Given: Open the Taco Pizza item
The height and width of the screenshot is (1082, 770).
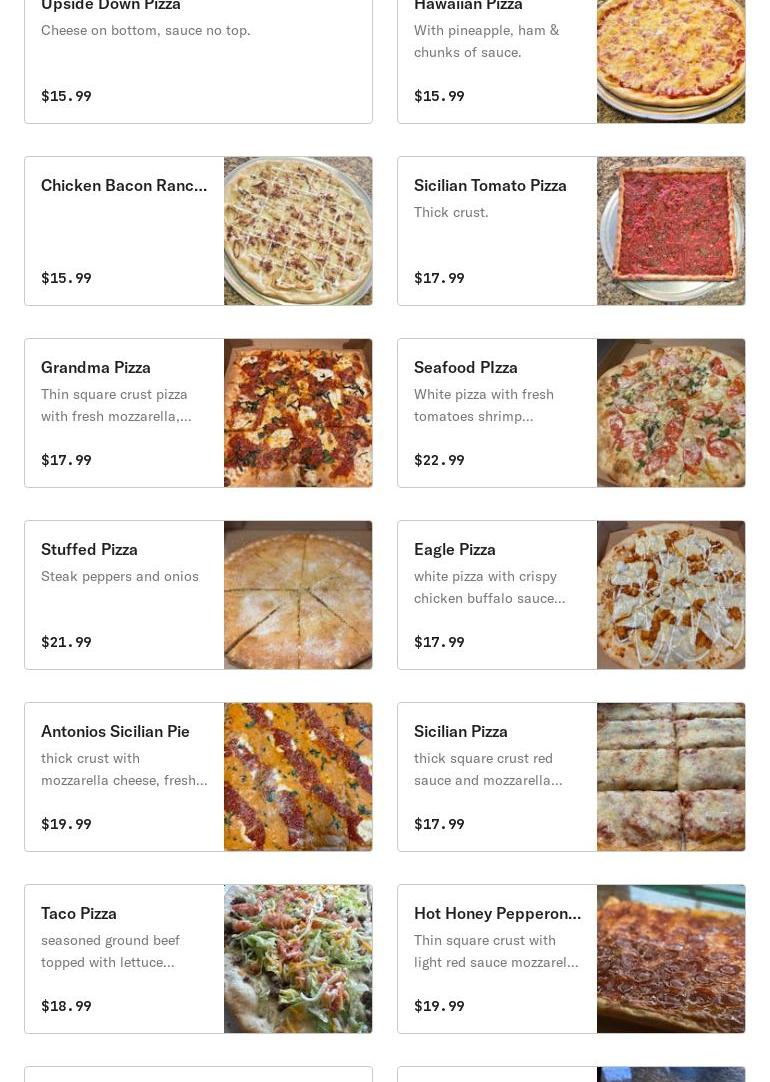Looking at the screenshot, I should pos(198,959).
